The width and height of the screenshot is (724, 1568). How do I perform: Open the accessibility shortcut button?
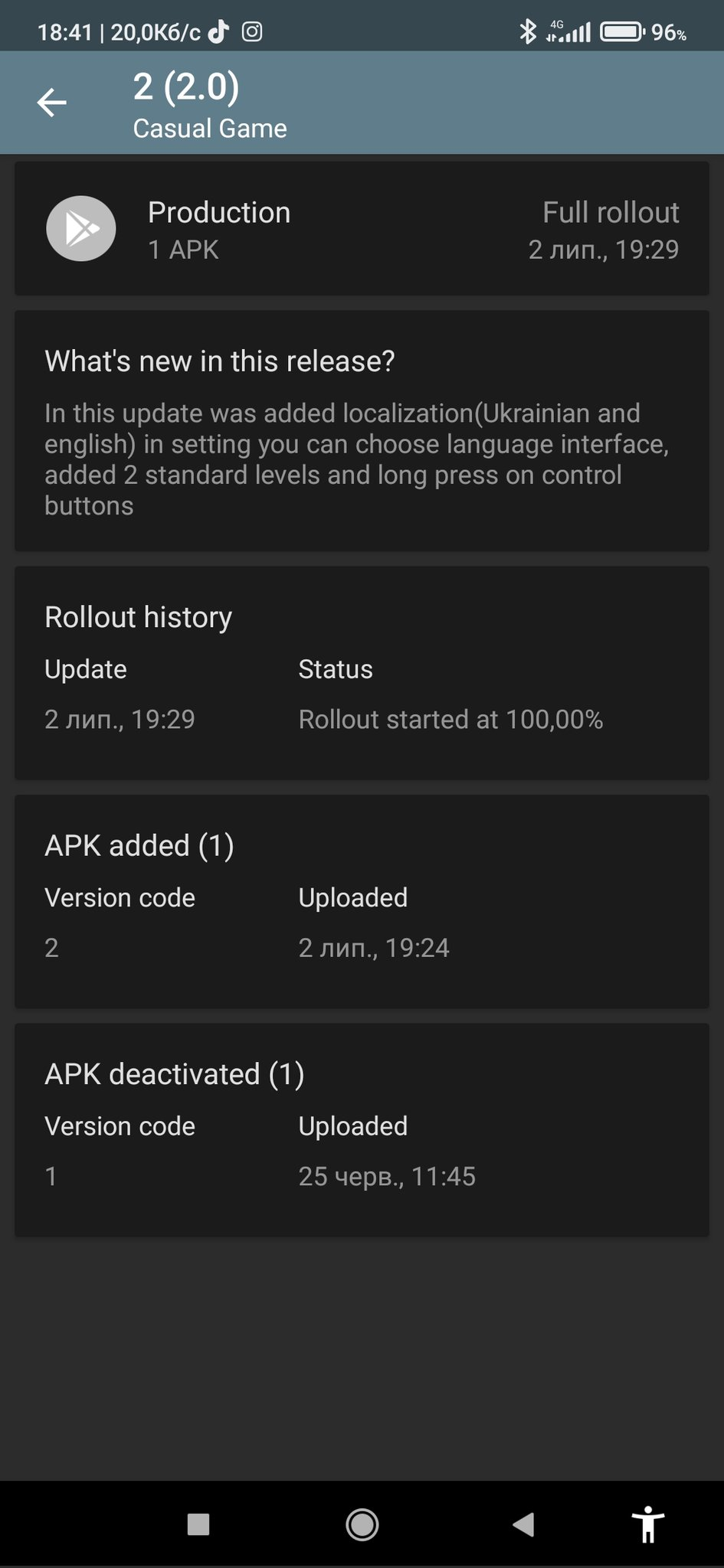click(647, 1524)
